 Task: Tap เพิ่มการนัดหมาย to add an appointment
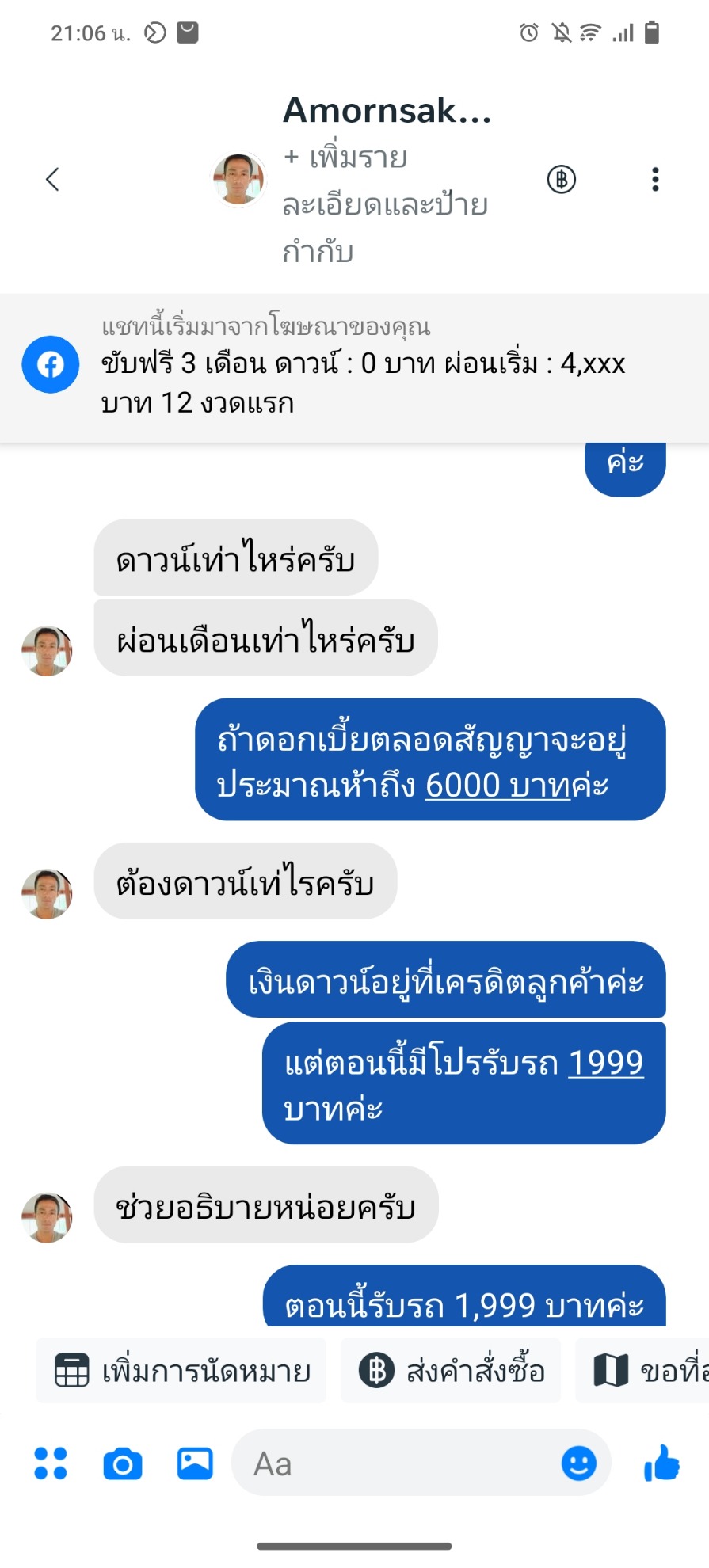pyautogui.click(x=181, y=1371)
